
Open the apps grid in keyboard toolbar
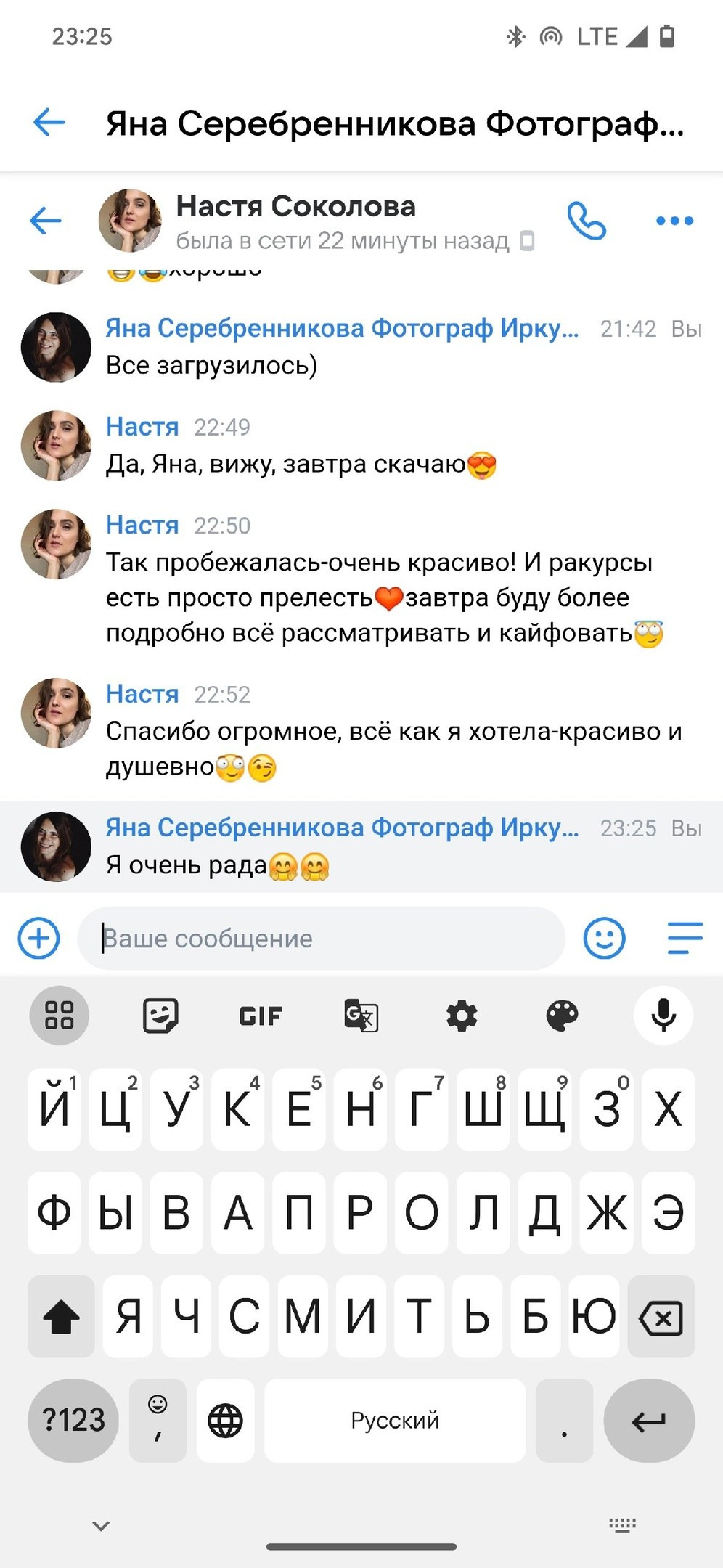[60, 1016]
